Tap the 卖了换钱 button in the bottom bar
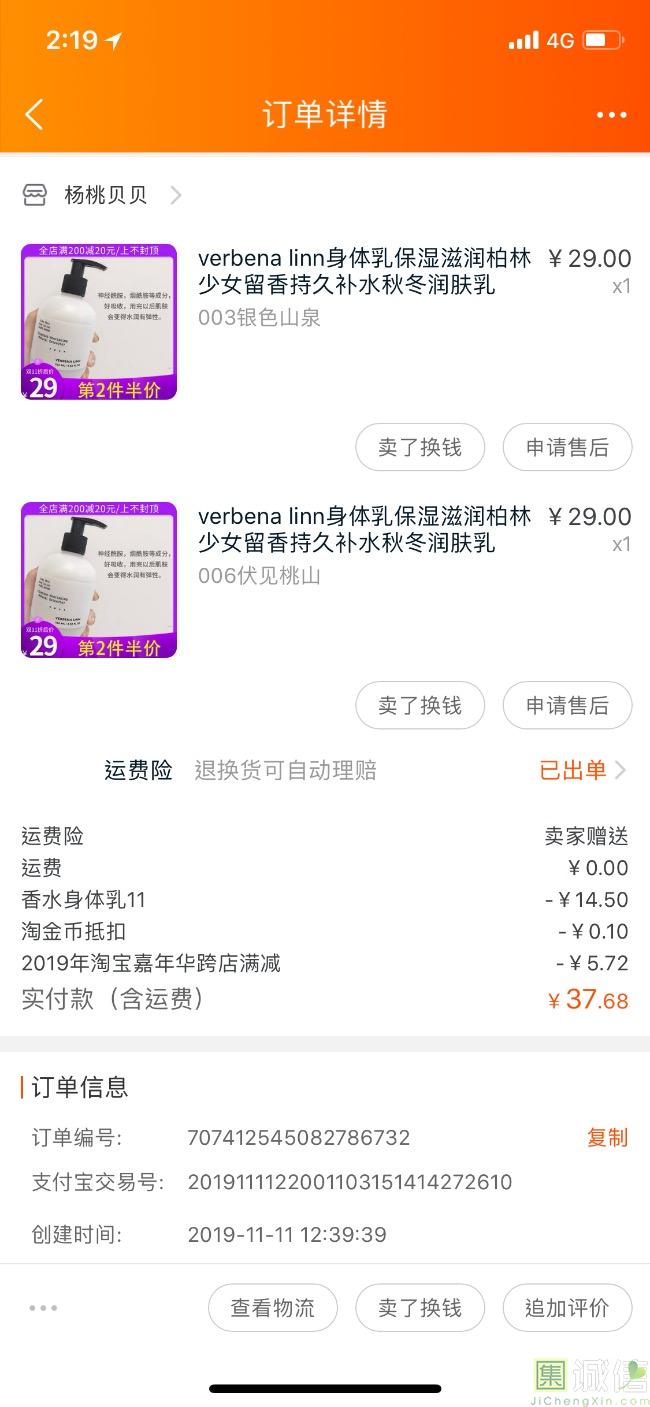Viewport: 650px width, 1407px height. pos(420,1307)
